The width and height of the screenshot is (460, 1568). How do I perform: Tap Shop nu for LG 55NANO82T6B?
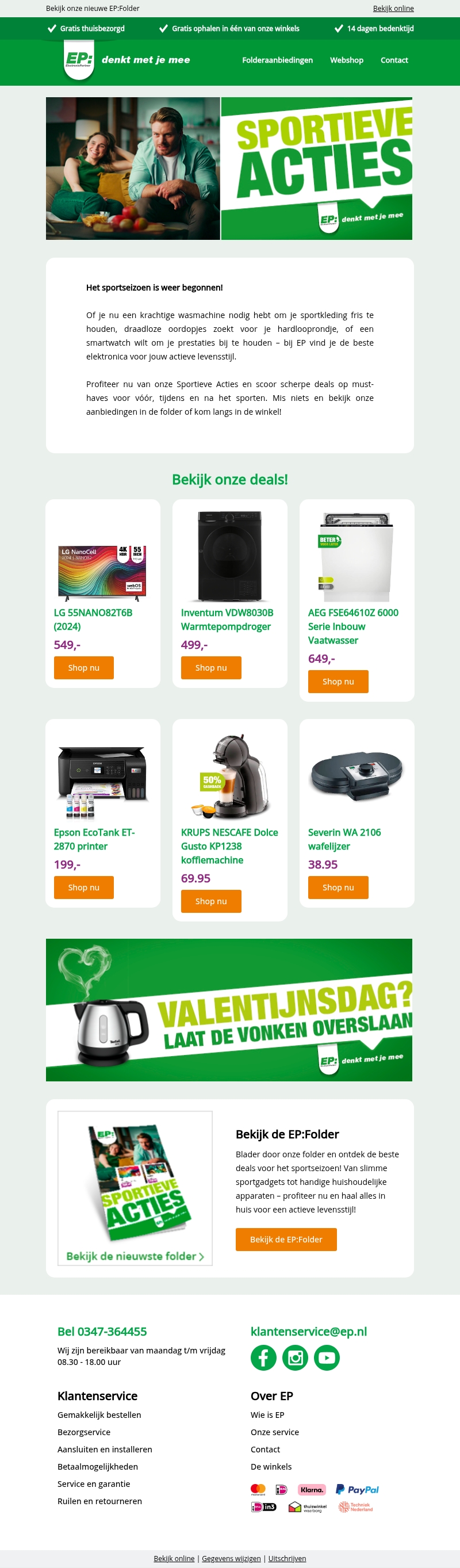click(x=84, y=668)
